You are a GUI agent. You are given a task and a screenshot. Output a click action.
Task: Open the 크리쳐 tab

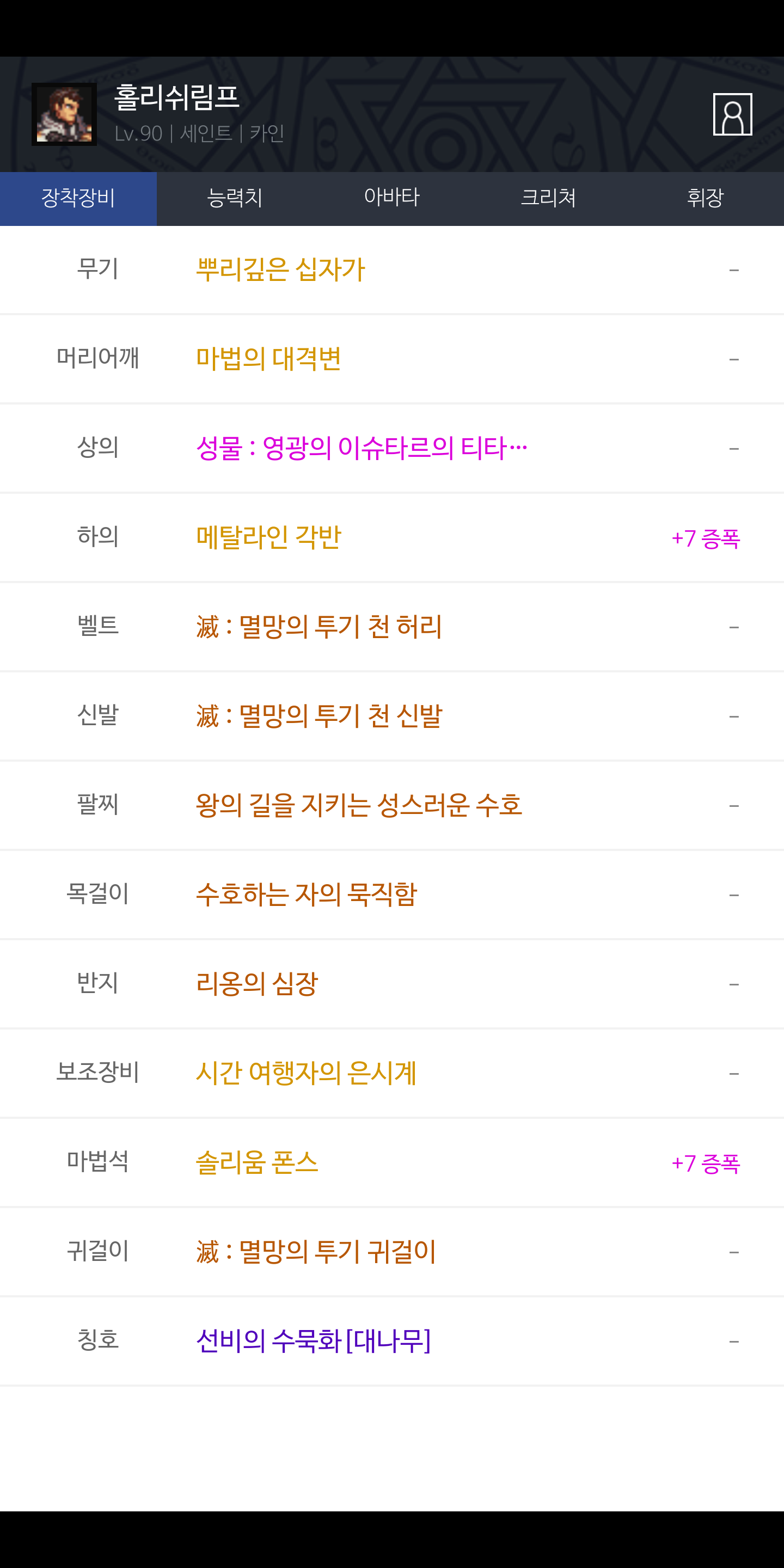tap(548, 198)
